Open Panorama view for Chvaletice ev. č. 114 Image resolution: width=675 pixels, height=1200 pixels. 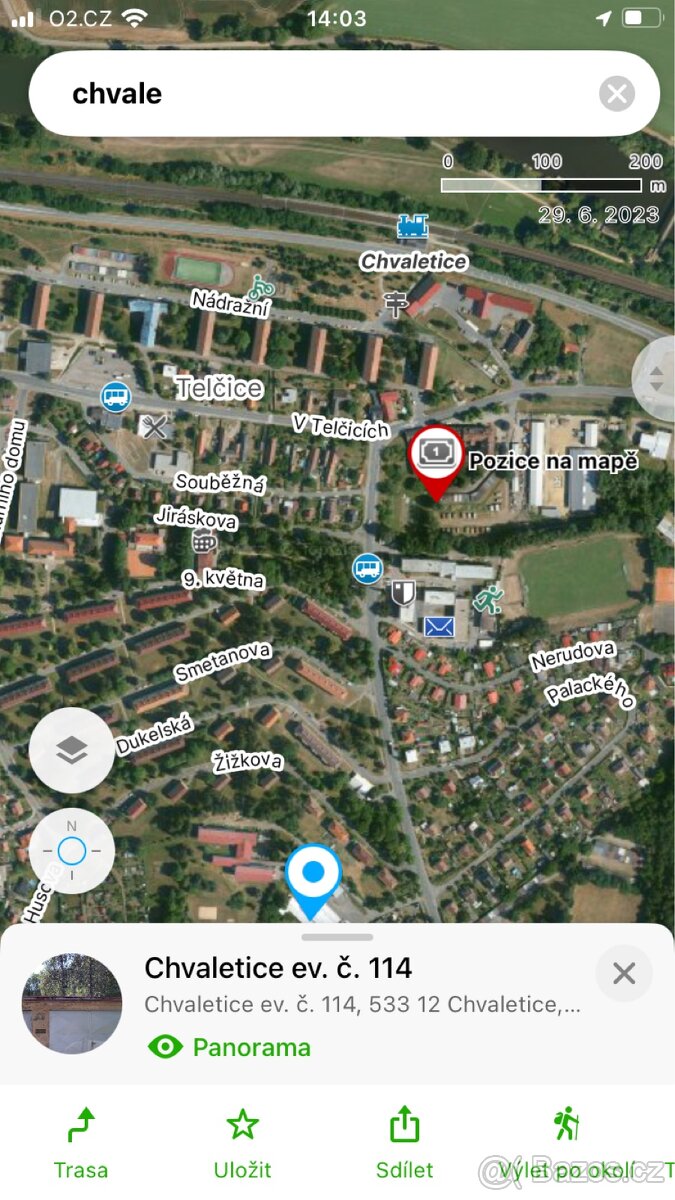tap(230, 1047)
